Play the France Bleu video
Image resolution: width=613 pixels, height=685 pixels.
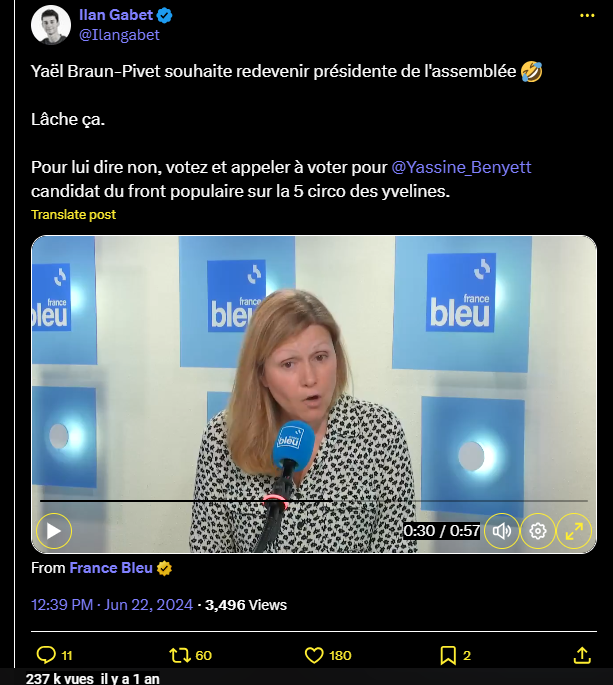pos(54,531)
